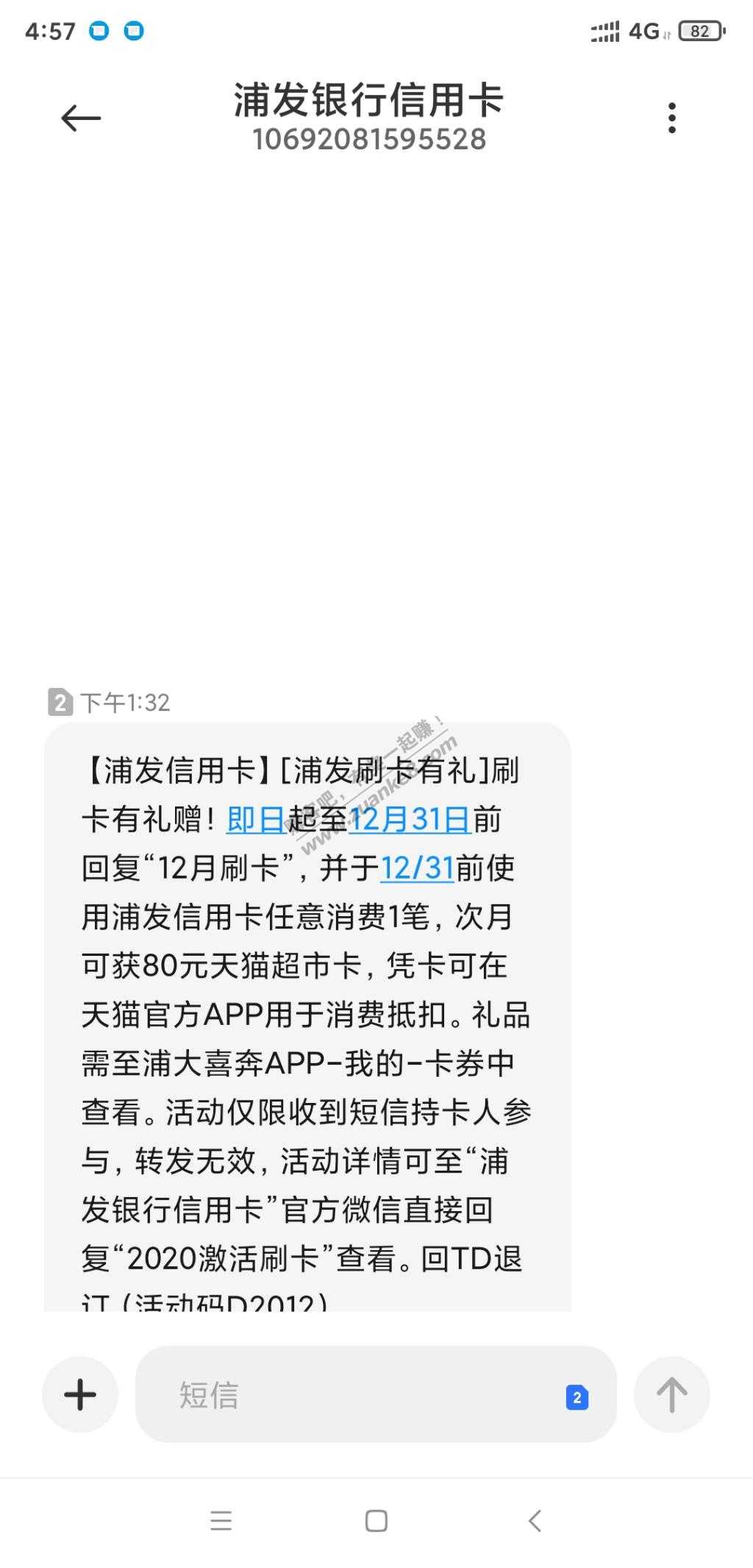Tap the system home button
This screenshot has height=1568, width=753.
pyautogui.click(x=376, y=1521)
